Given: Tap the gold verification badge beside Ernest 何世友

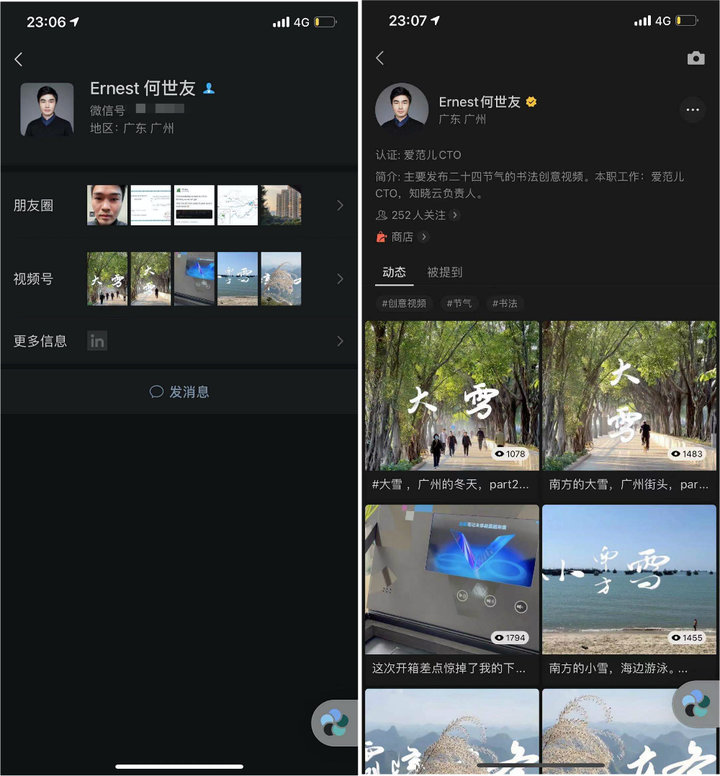Looking at the screenshot, I should click(531, 101).
